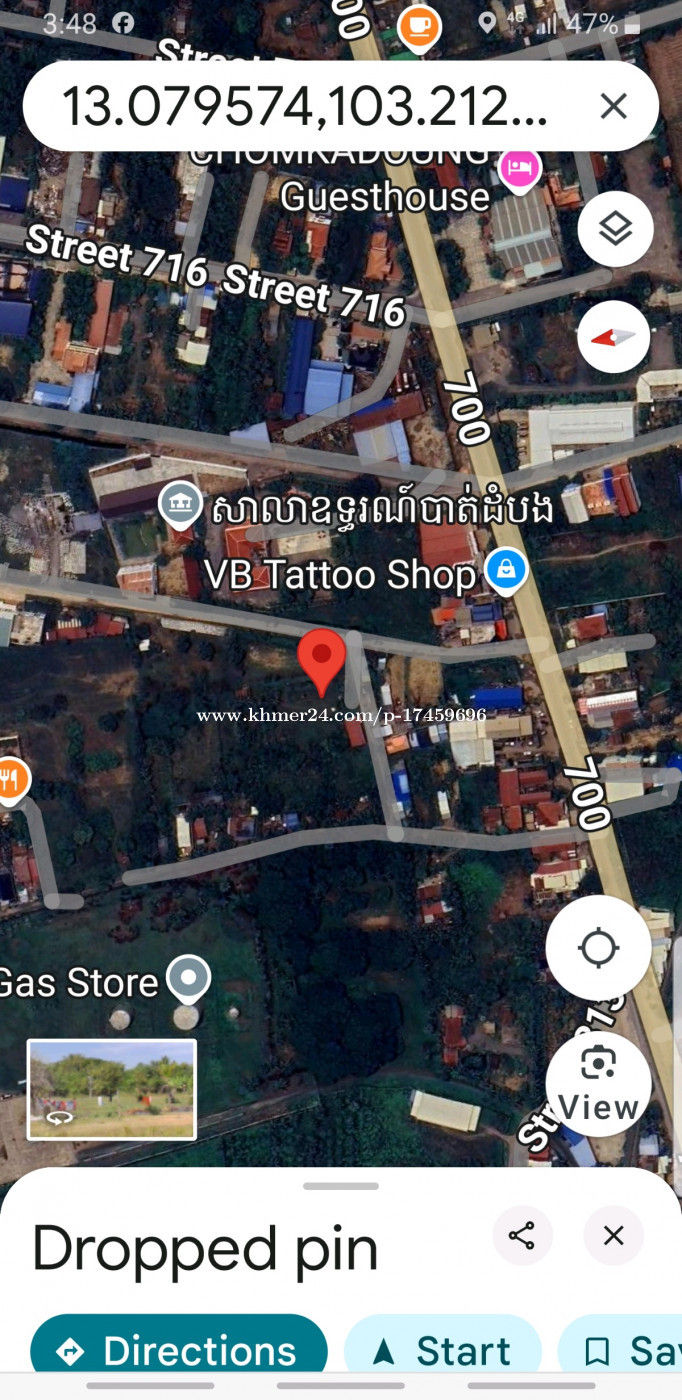This screenshot has width=682, height=1400.
Task: Open the Guesthouse hotel marker
Action: pyautogui.click(x=519, y=169)
